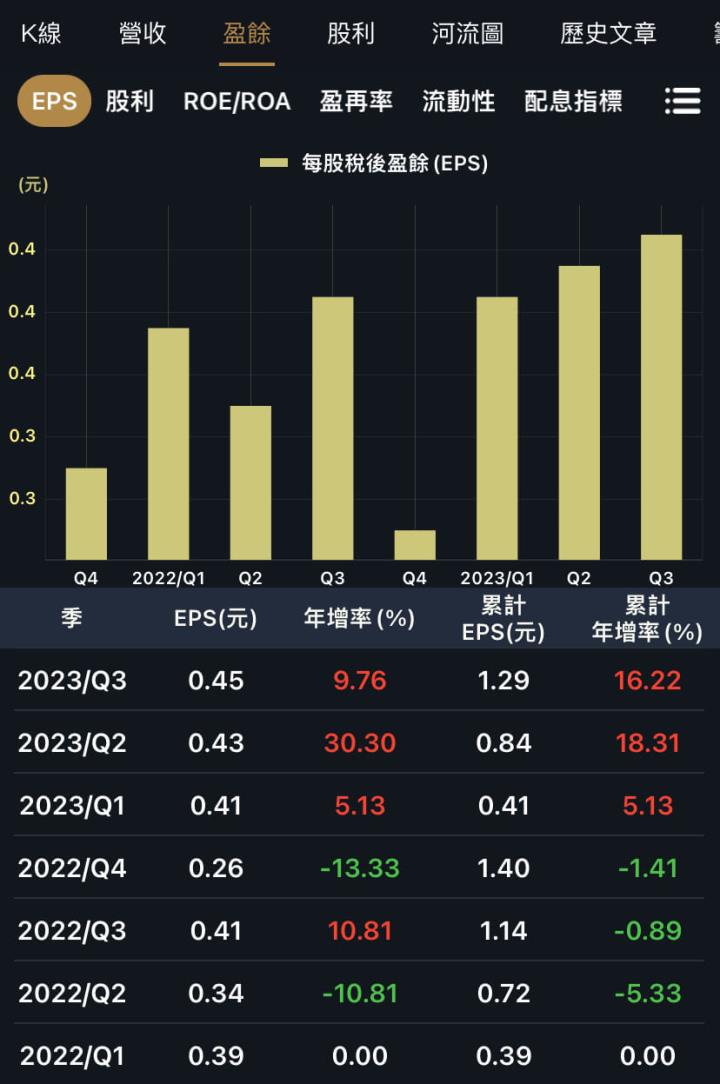720x1084 pixels.
Task: Switch to the K線 candlestick tab
Action: point(42,33)
